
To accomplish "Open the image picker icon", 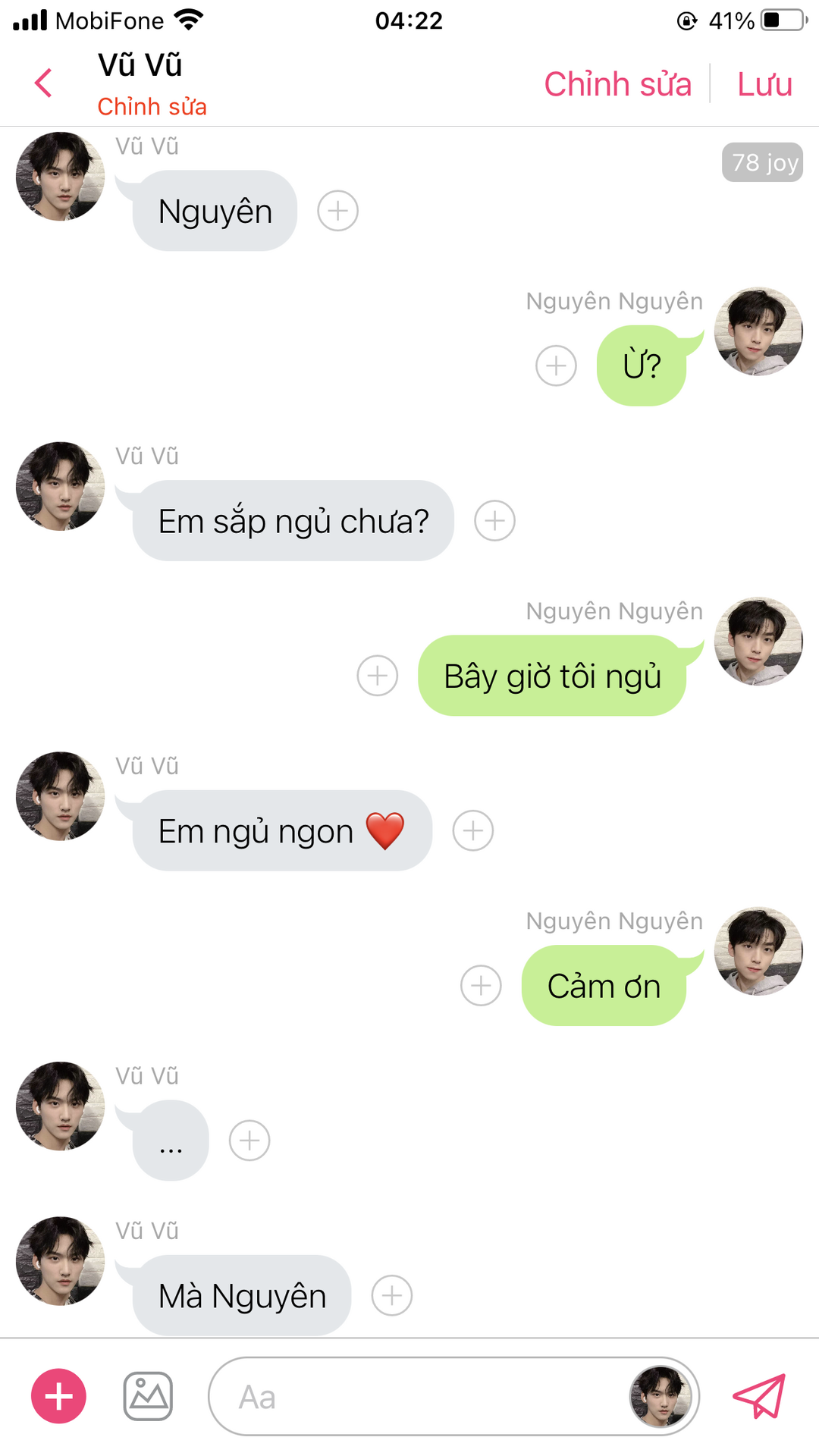I will coord(148,1396).
